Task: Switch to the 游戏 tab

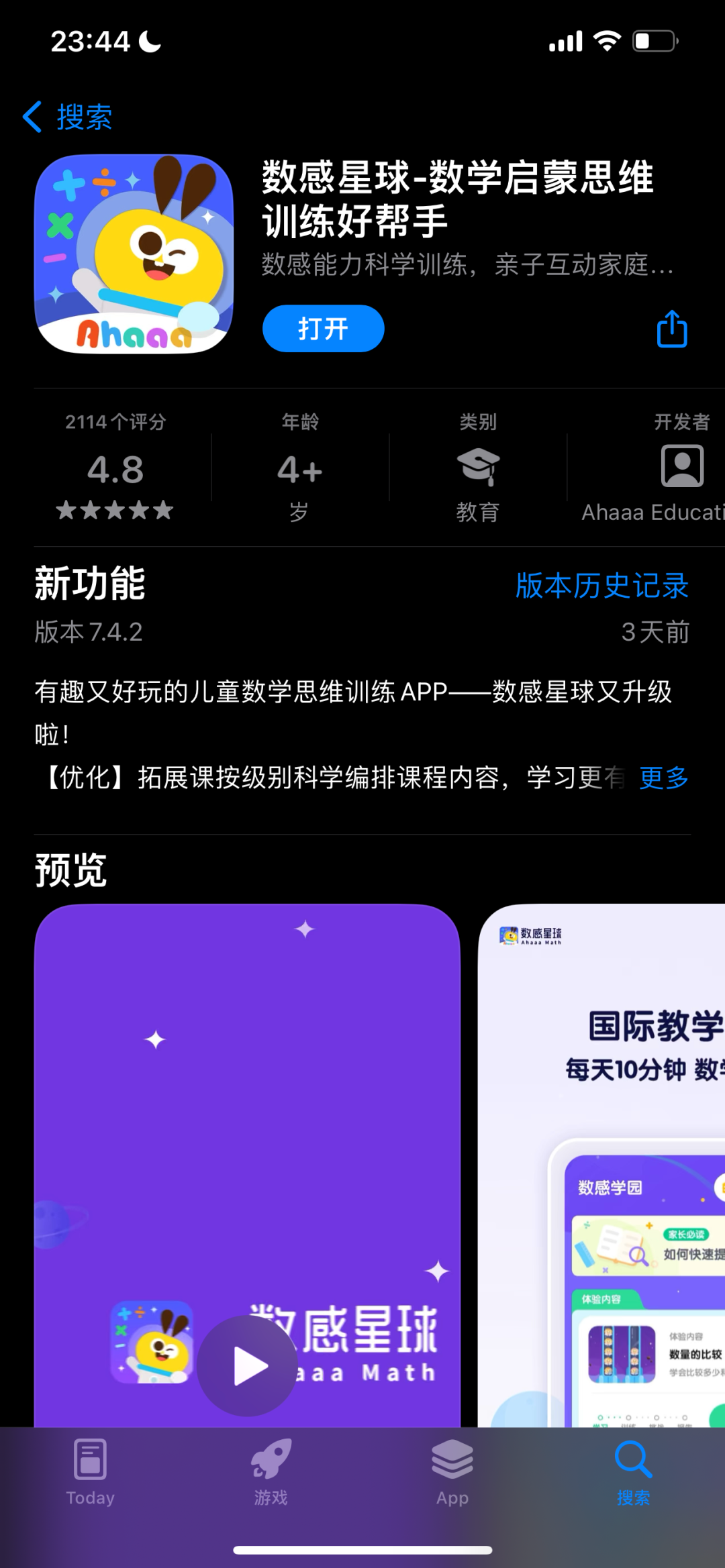Action: [271, 1472]
